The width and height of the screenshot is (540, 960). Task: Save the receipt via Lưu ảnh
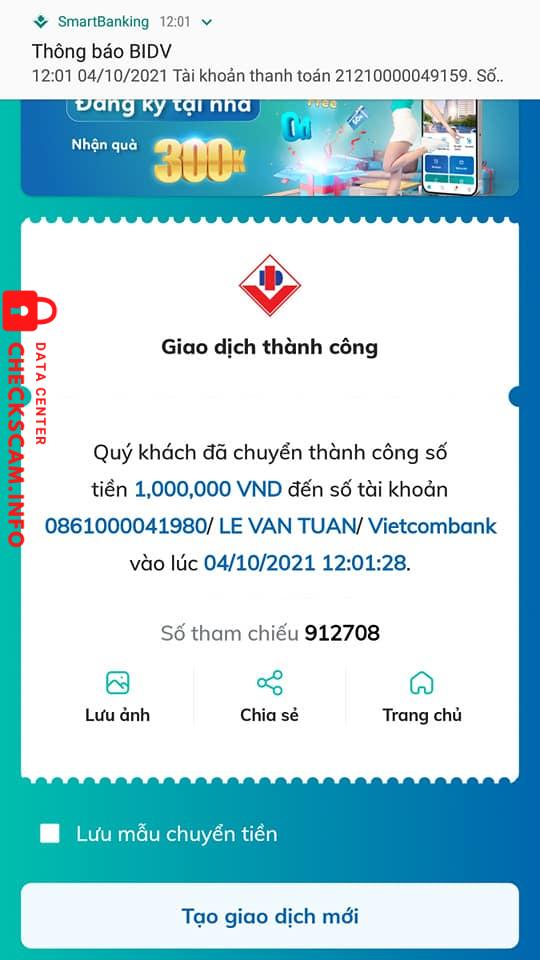(117, 697)
